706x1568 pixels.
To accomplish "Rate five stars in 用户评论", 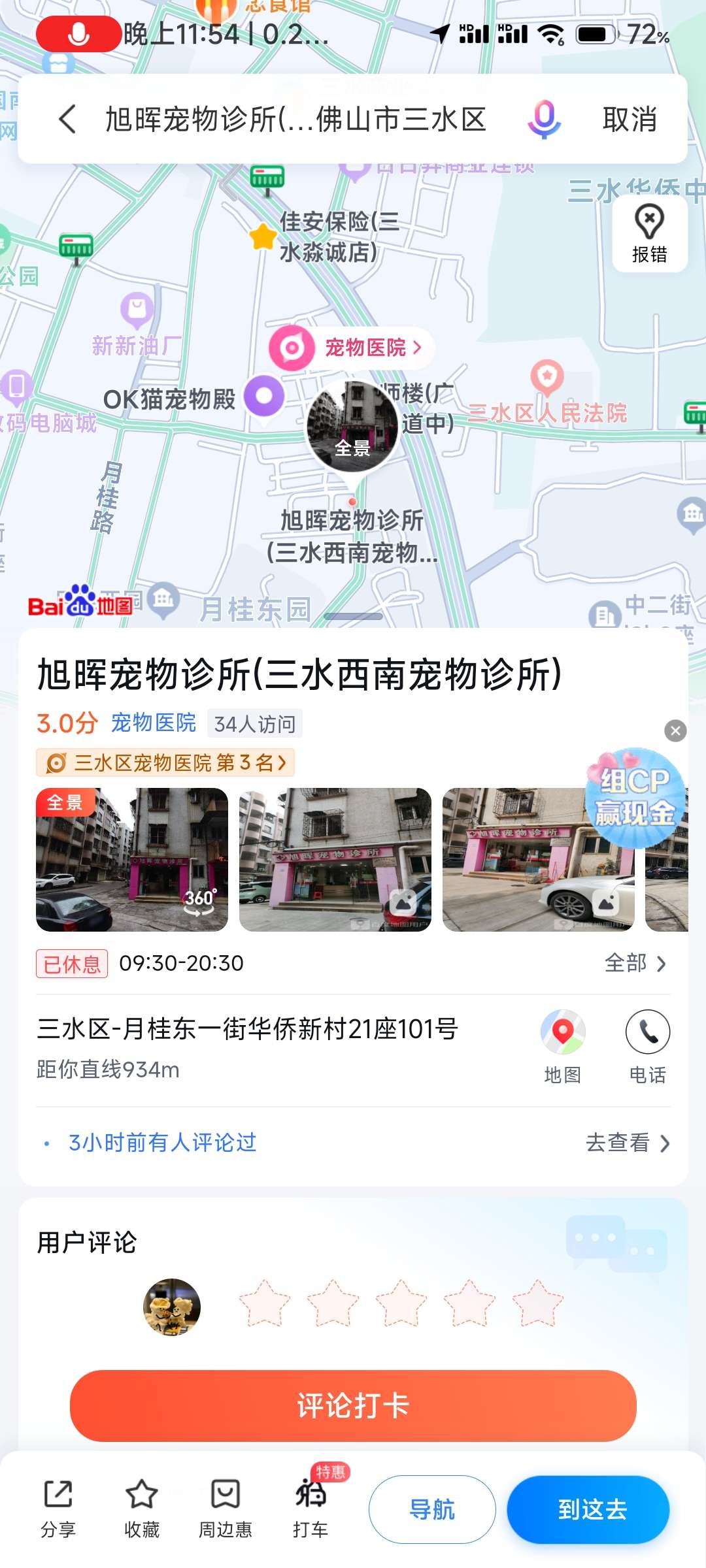I will click(537, 1303).
